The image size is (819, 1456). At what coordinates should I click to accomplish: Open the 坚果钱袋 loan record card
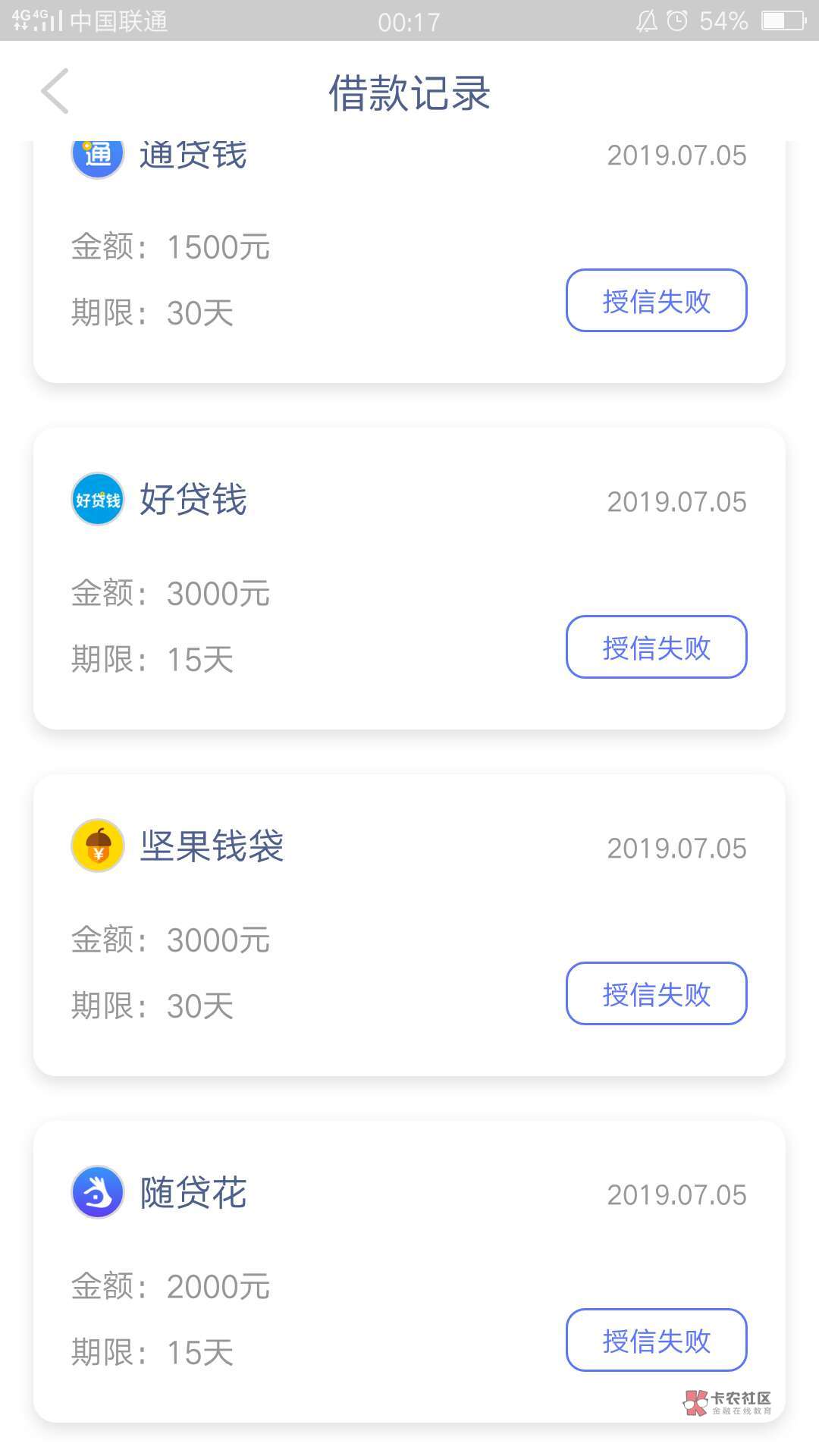pyautogui.click(x=409, y=924)
